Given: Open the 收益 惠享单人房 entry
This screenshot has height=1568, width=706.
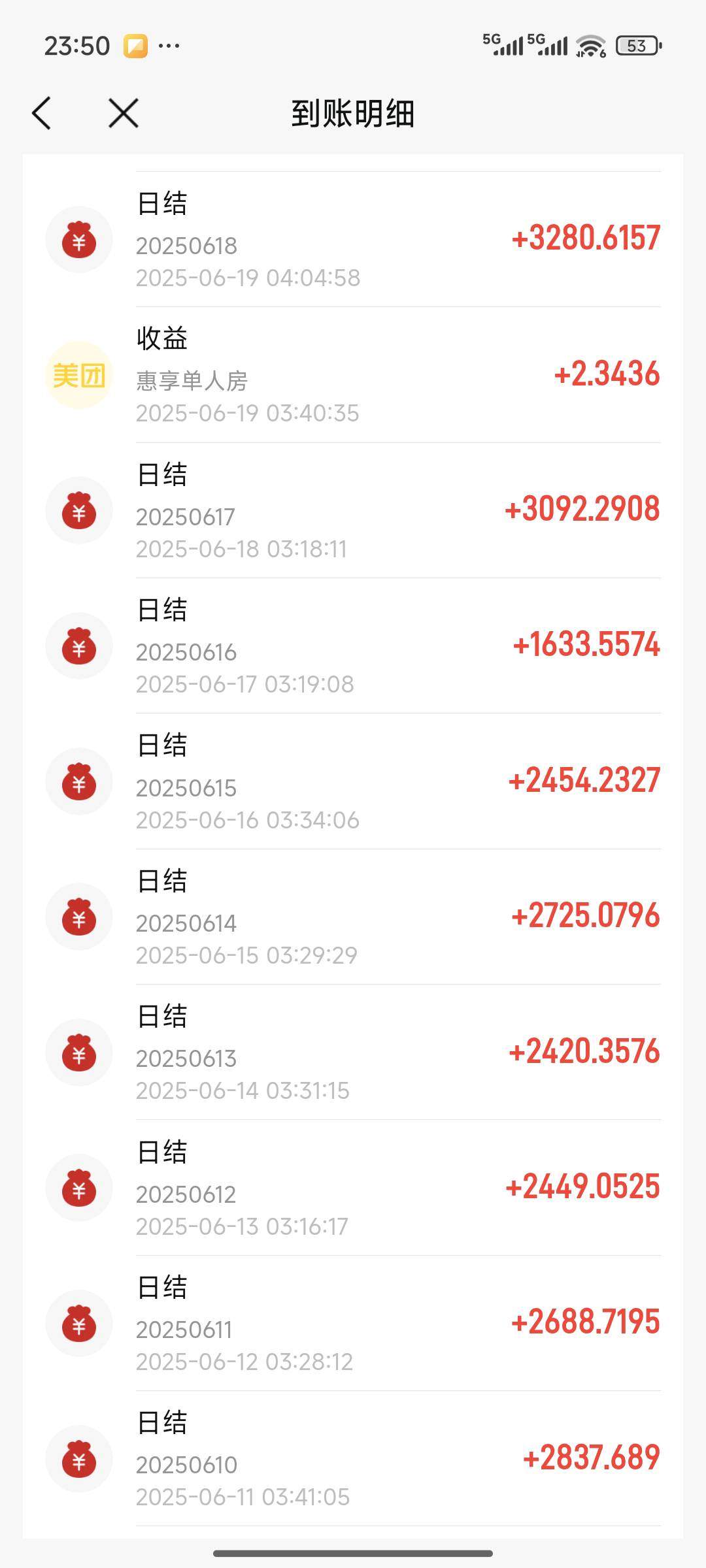Looking at the screenshot, I should [353, 375].
